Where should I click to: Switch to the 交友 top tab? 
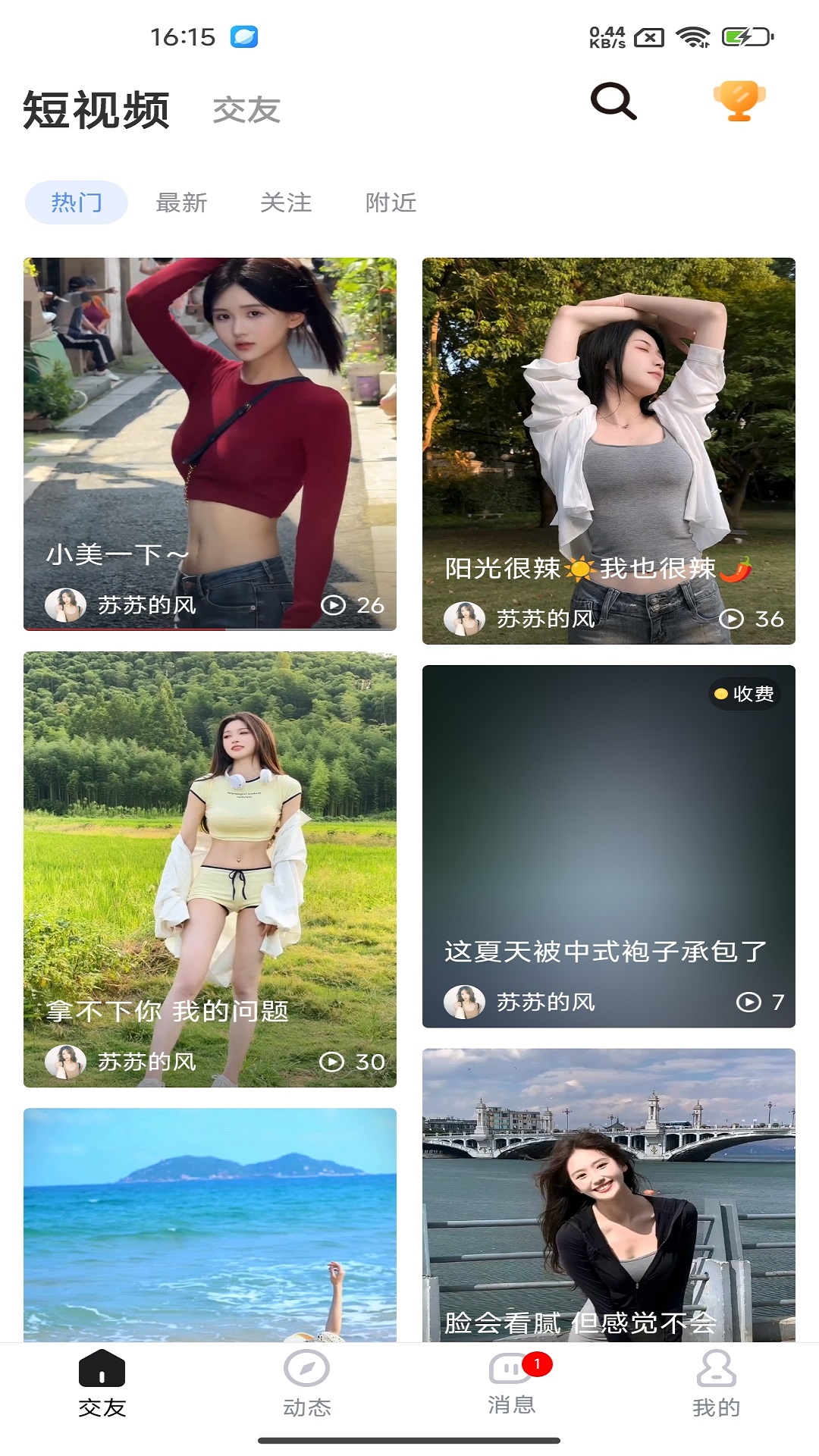click(x=246, y=111)
